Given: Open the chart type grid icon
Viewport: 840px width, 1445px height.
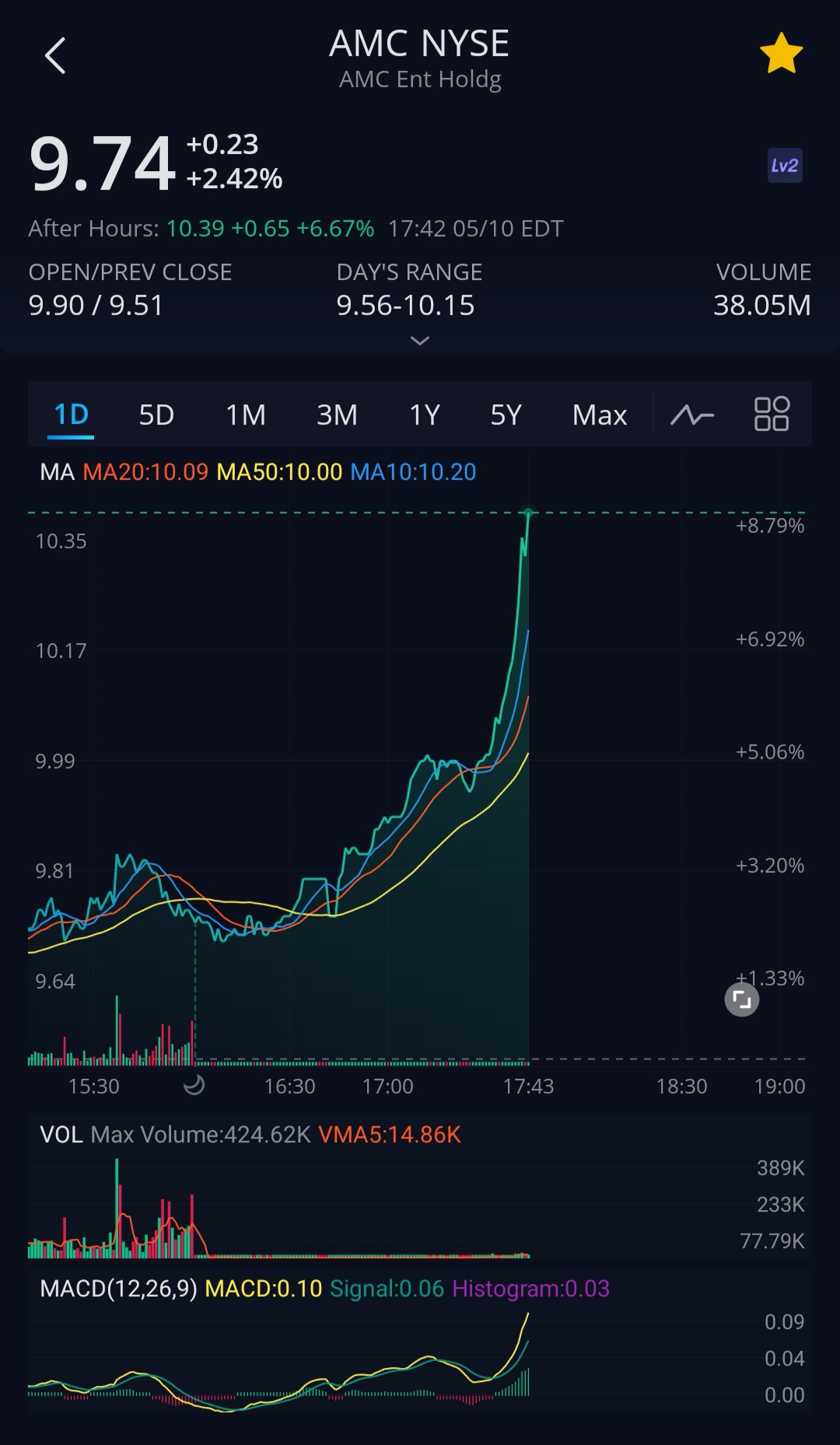Looking at the screenshot, I should [x=771, y=415].
